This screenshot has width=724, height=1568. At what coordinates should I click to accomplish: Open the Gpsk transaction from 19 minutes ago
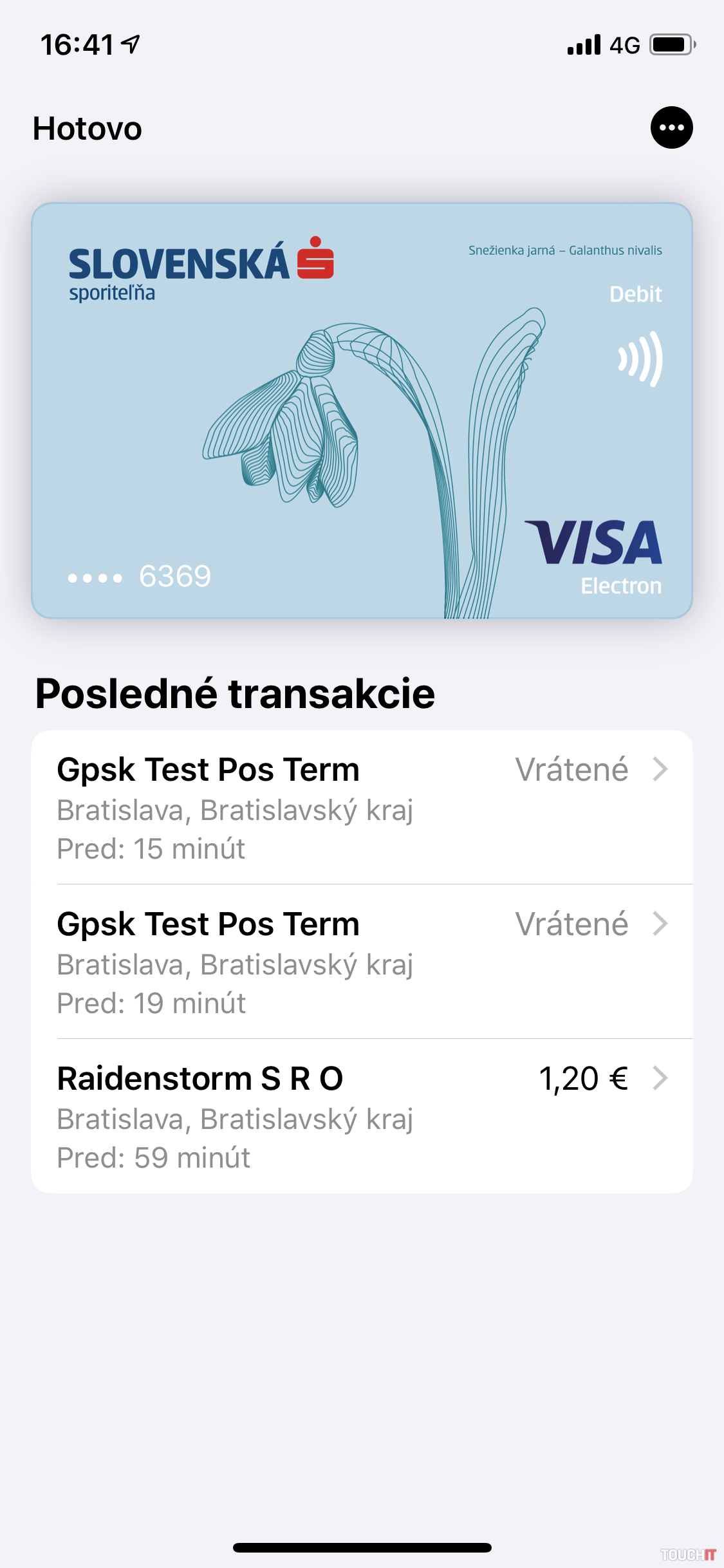coord(362,962)
